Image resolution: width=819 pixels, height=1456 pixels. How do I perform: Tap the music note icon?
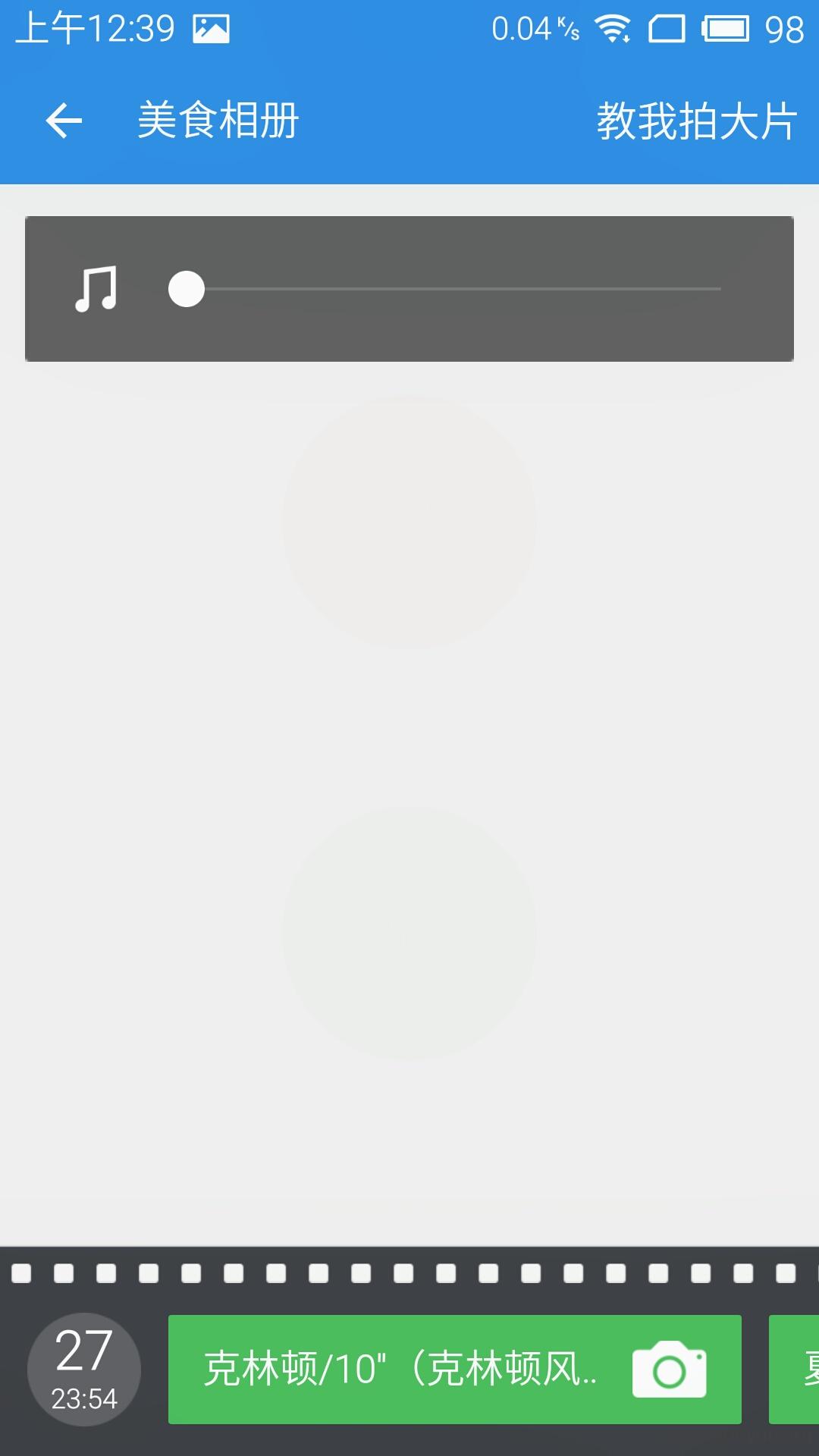(x=96, y=289)
